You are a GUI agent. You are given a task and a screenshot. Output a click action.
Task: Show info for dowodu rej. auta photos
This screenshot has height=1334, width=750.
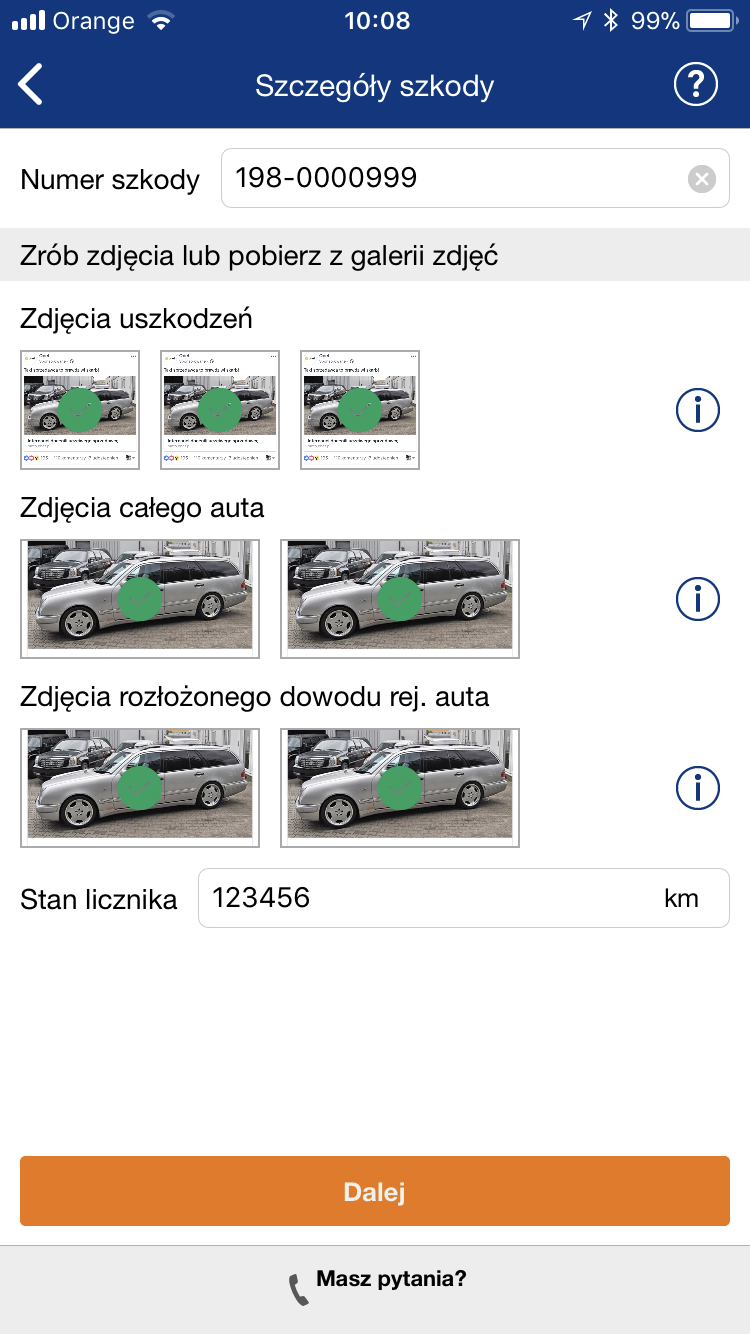click(698, 788)
